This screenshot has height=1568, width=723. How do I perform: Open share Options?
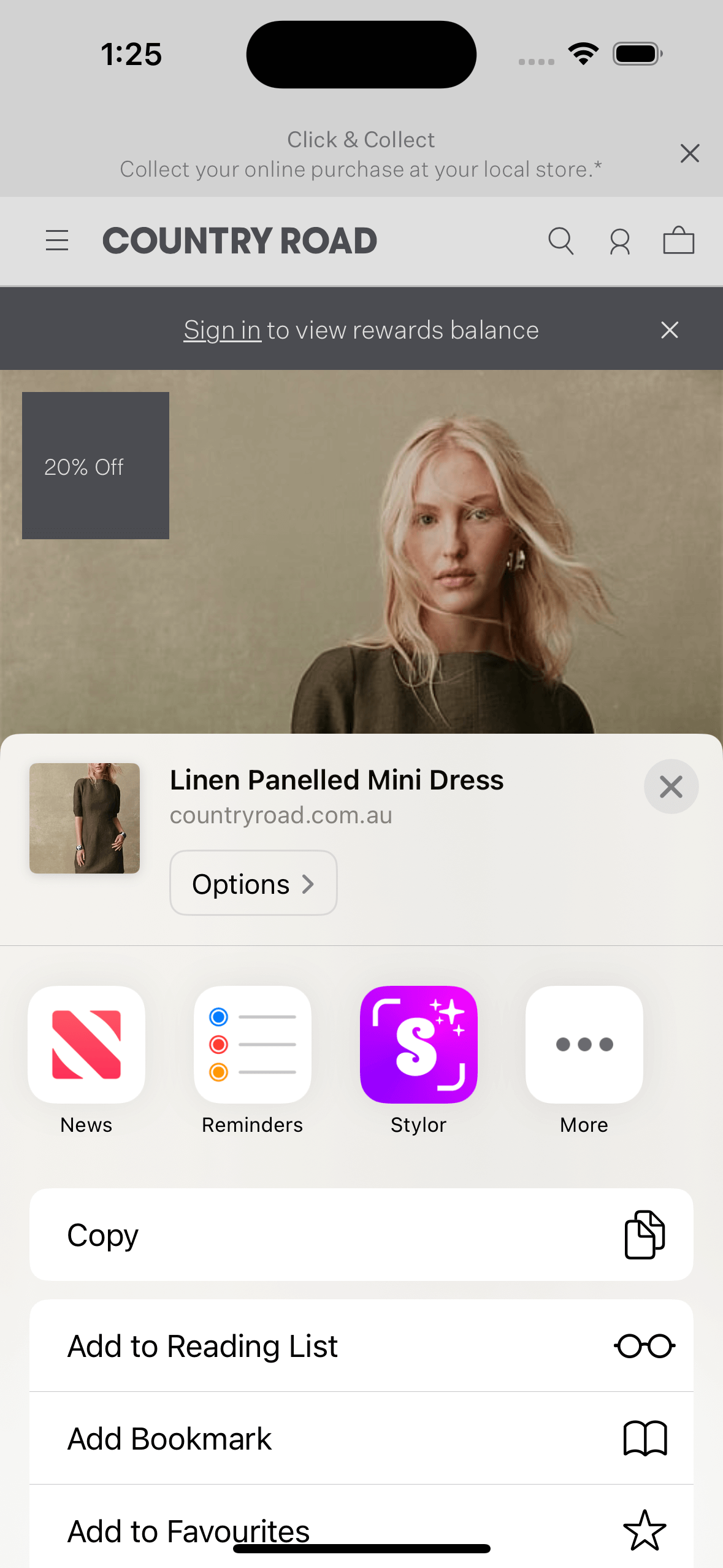coord(253,883)
